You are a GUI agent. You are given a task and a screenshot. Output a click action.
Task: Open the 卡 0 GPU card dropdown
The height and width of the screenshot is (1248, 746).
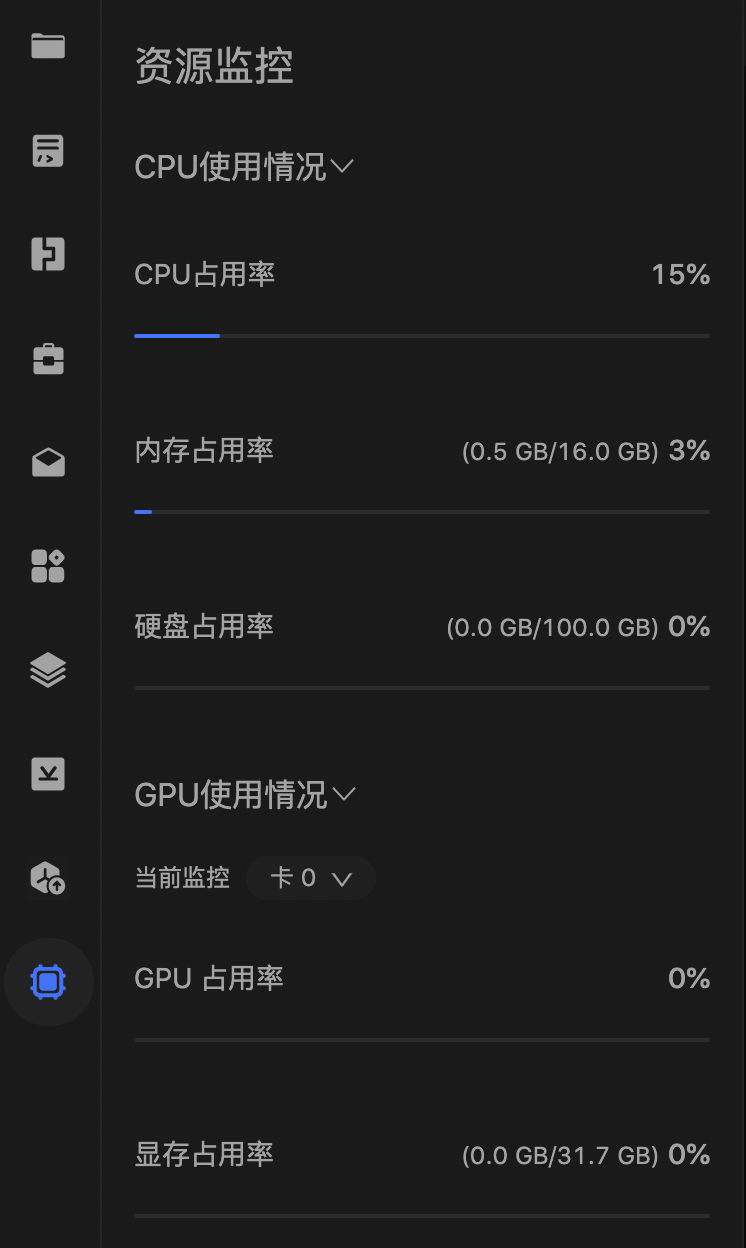click(x=311, y=878)
